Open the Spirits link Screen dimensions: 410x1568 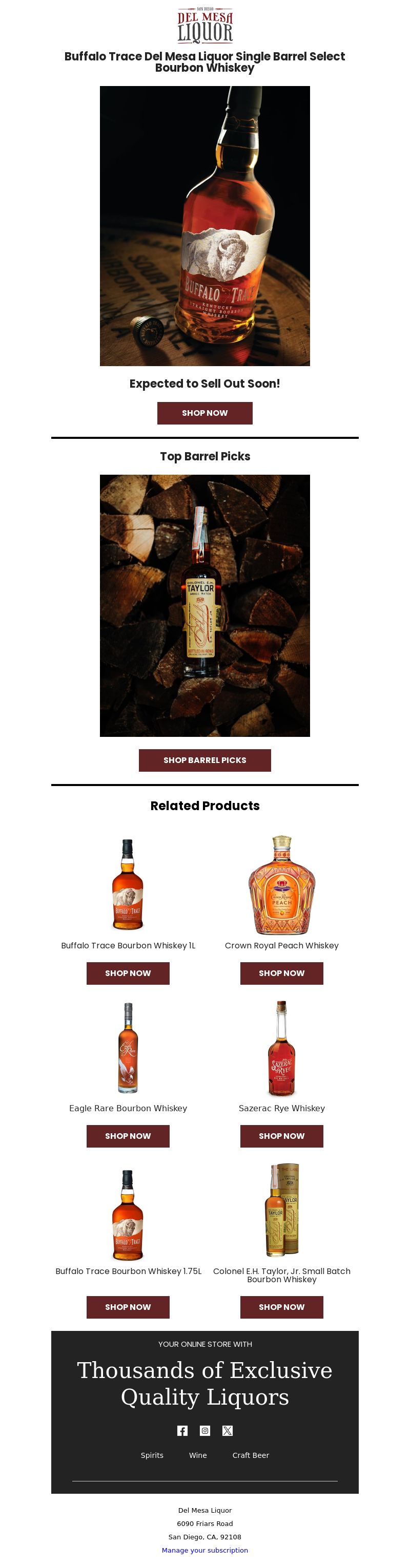click(152, 1455)
